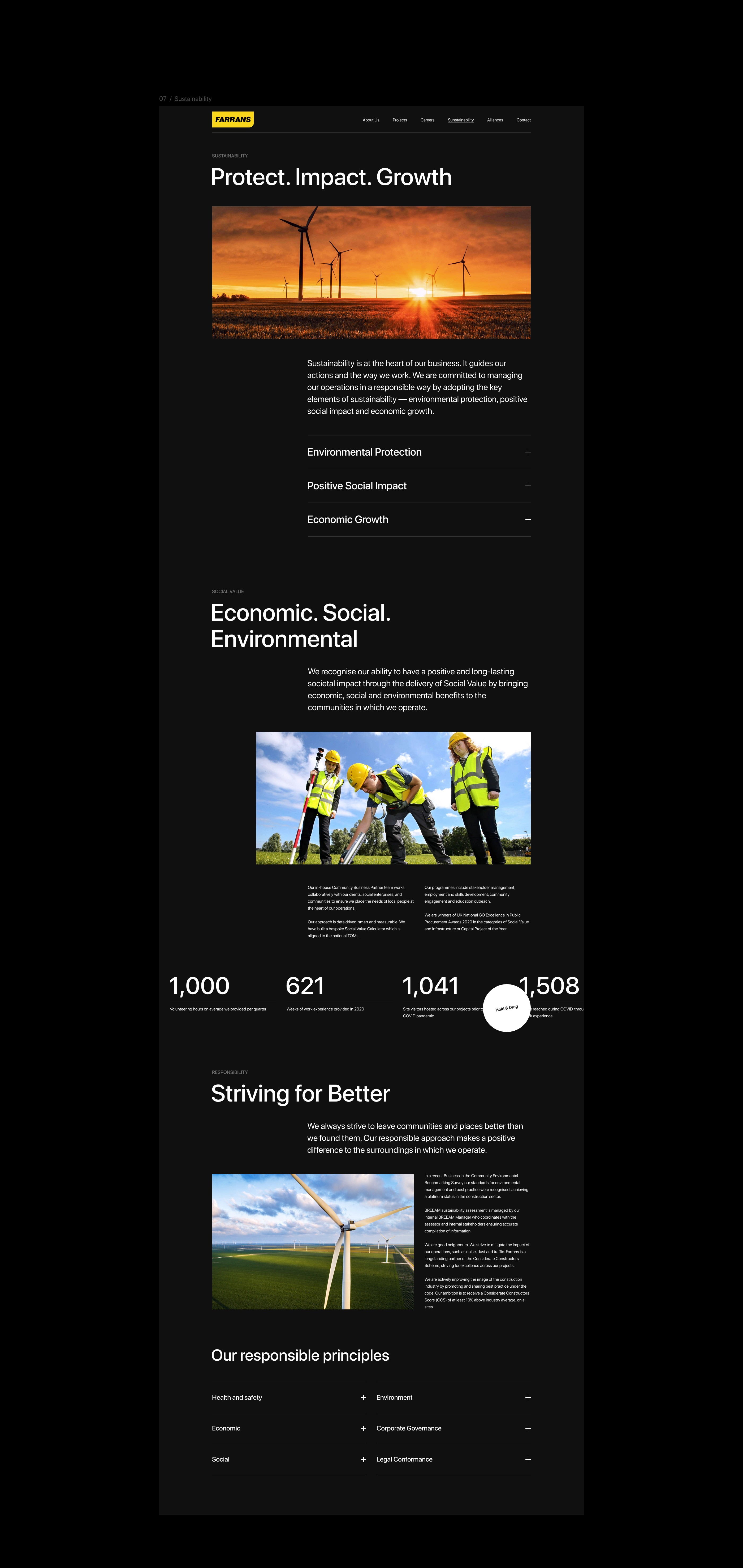
Task: Expand the Environmental Protection section
Action: (419, 452)
